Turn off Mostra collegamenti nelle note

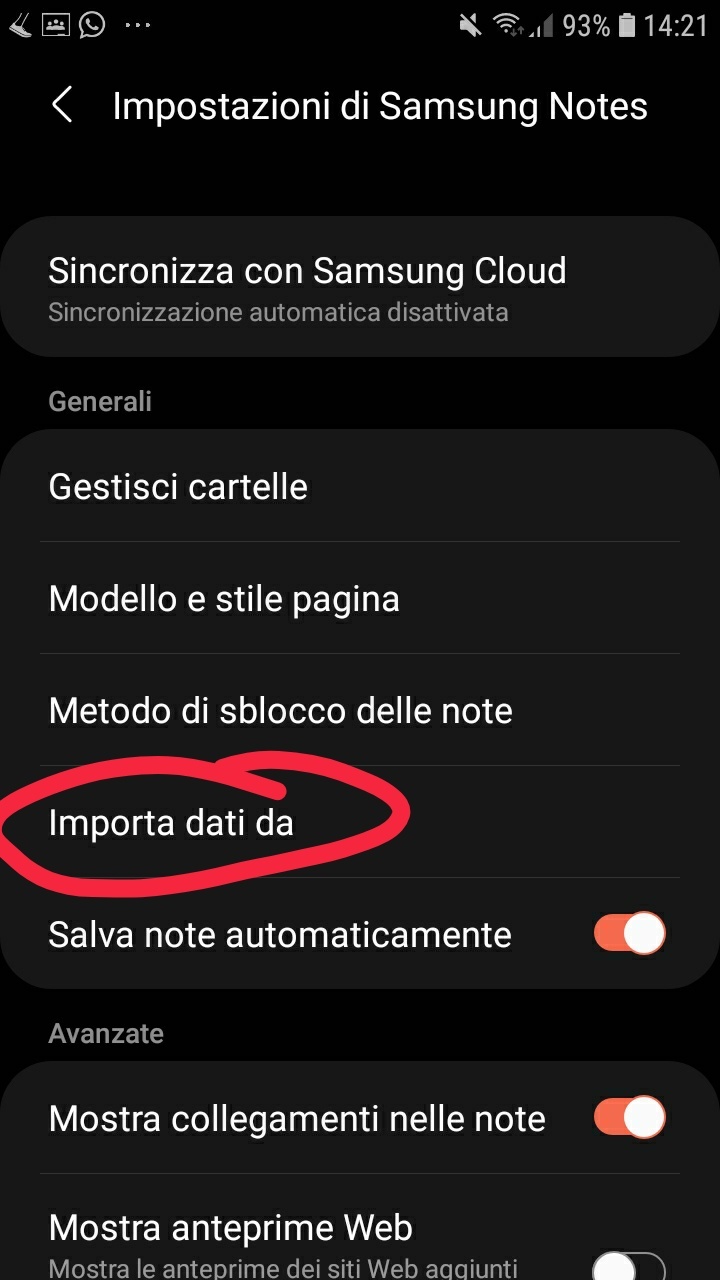tap(630, 1118)
